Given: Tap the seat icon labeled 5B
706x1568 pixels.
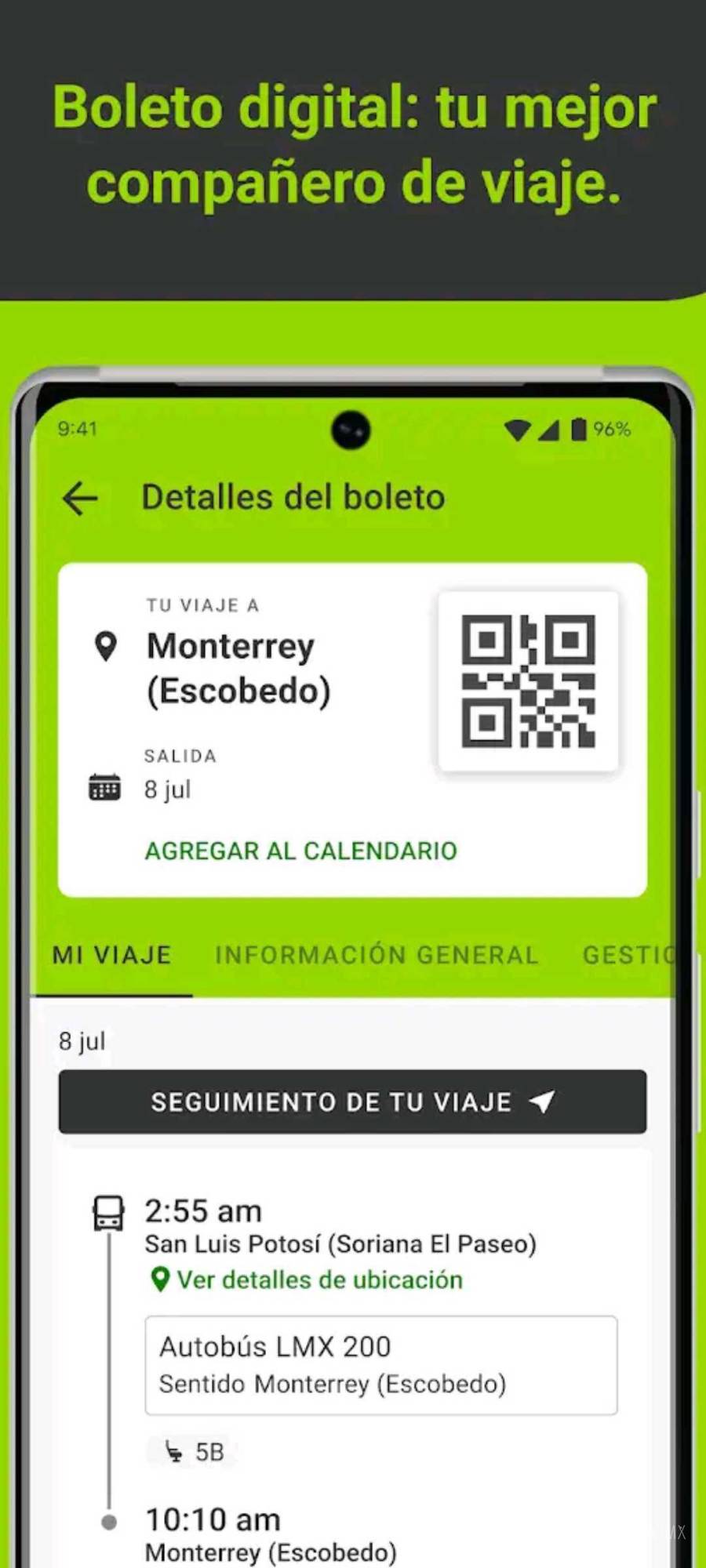Looking at the screenshot, I should tap(174, 1451).
